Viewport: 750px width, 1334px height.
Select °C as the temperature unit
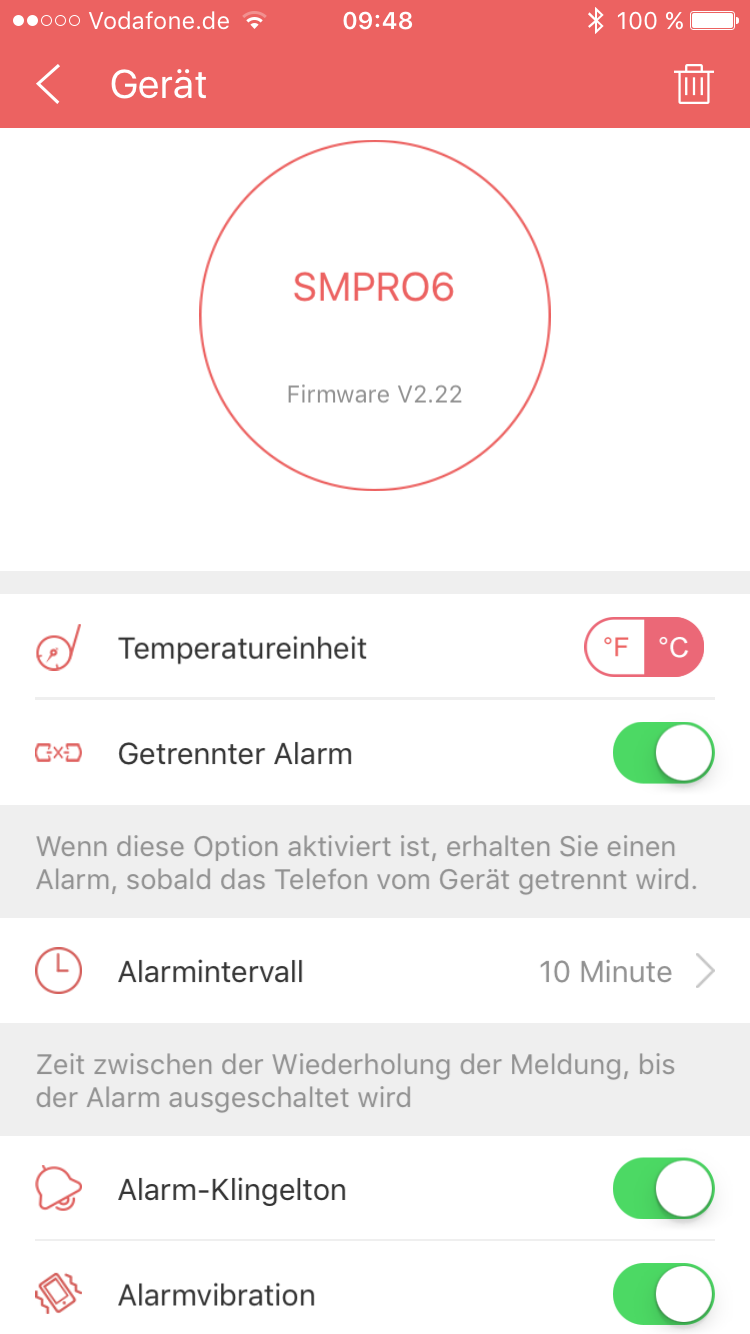(x=675, y=648)
